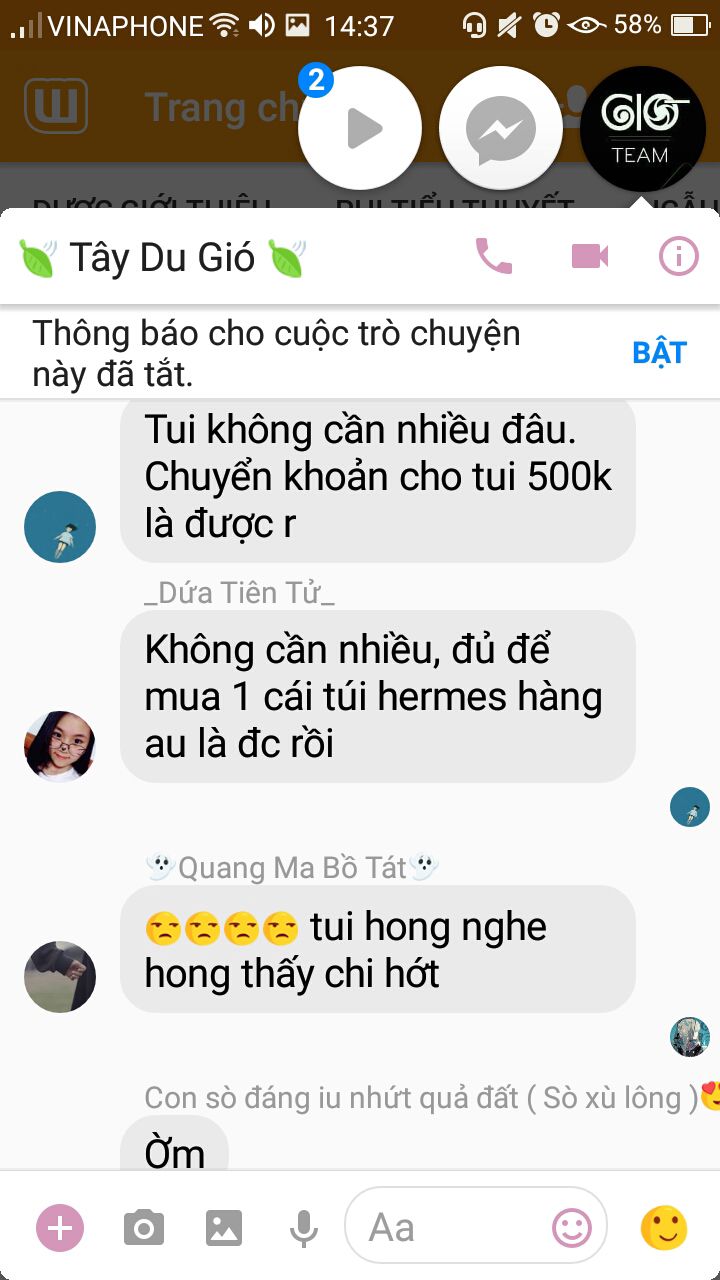Open the photo gallery picker
Viewport: 720px width, 1280px height.
point(224,1228)
